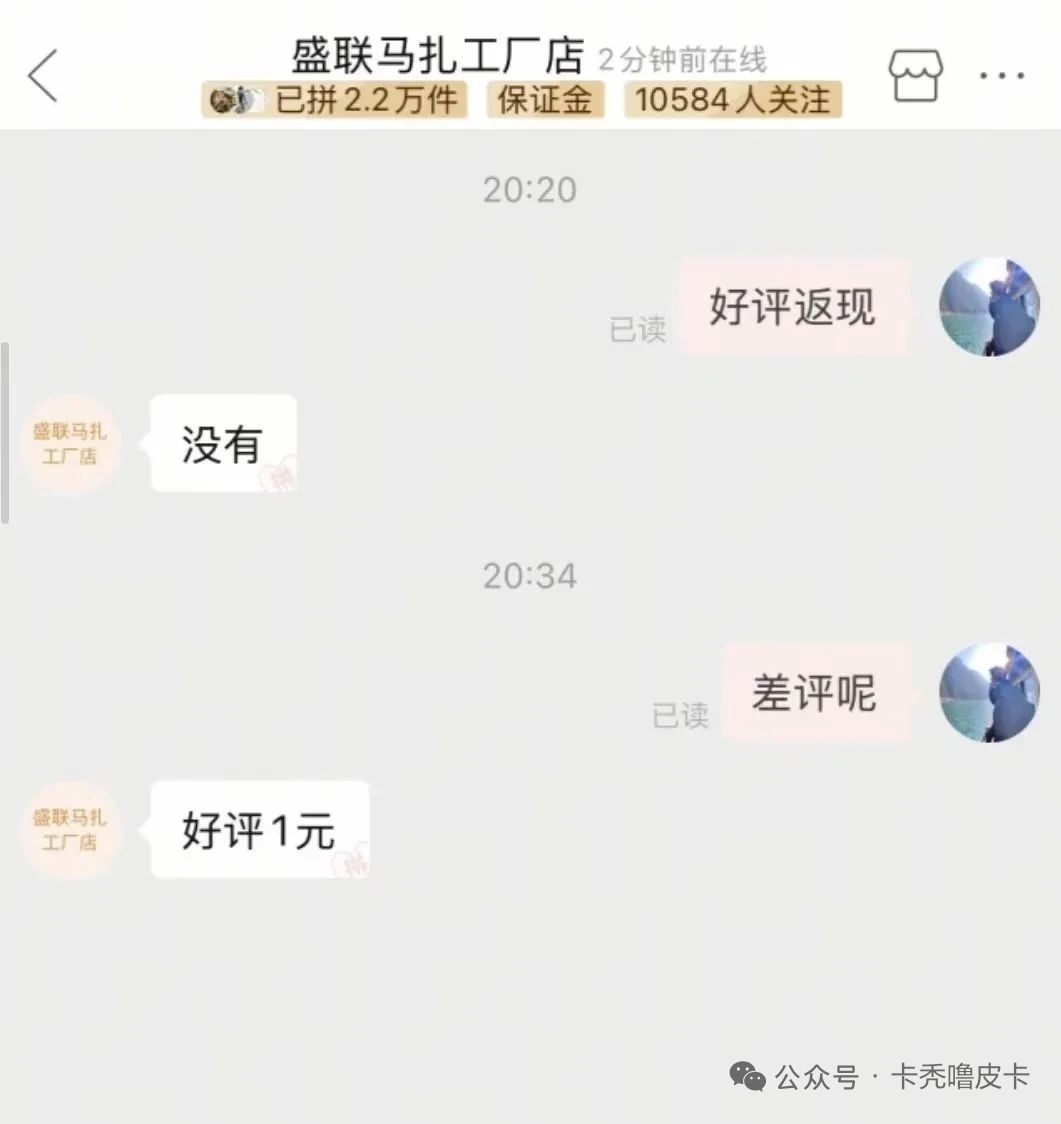Open the three-dot overflow menu
Viewport: 1061px width, 1124px height.
pyautogui.click(x=1002, y=76)
